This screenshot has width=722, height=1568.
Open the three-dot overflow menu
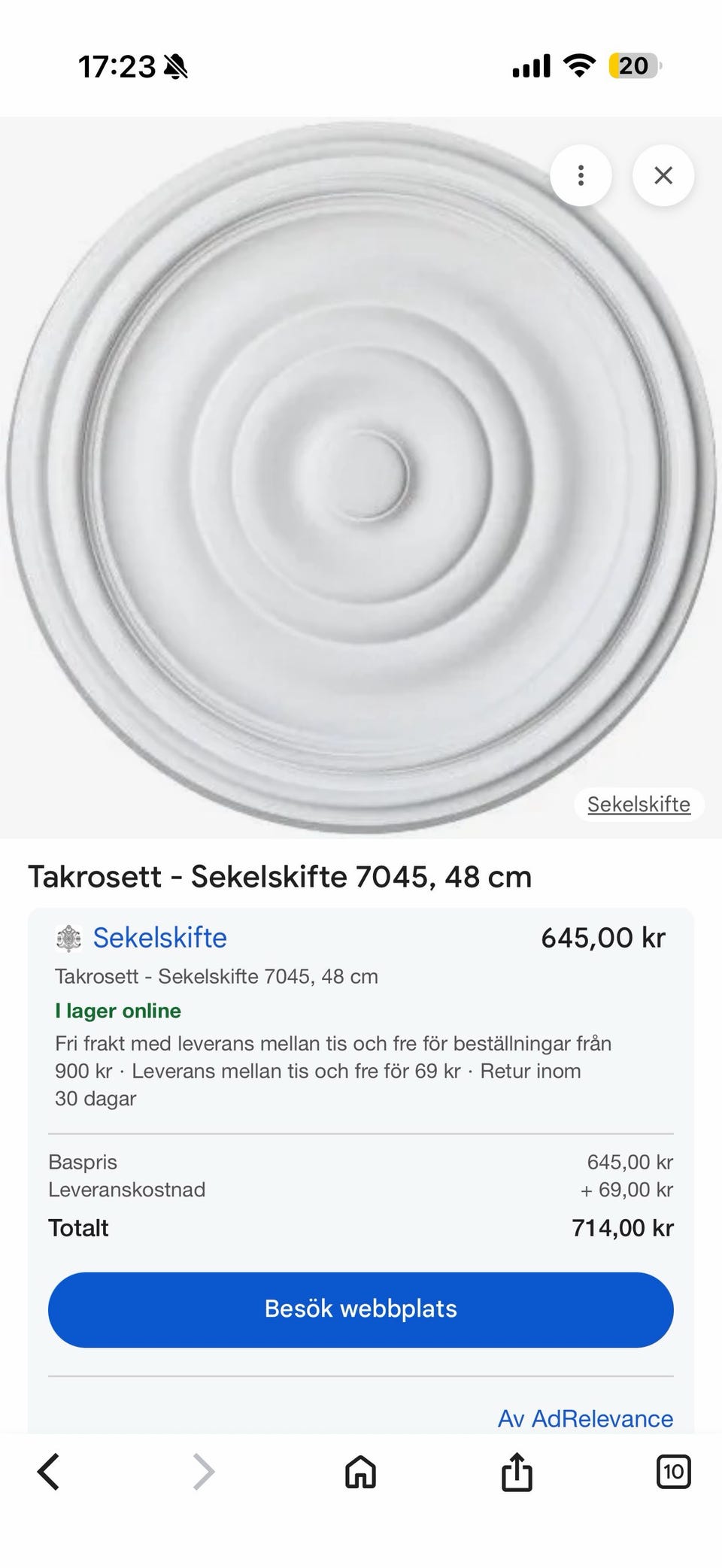pos(581,175)
